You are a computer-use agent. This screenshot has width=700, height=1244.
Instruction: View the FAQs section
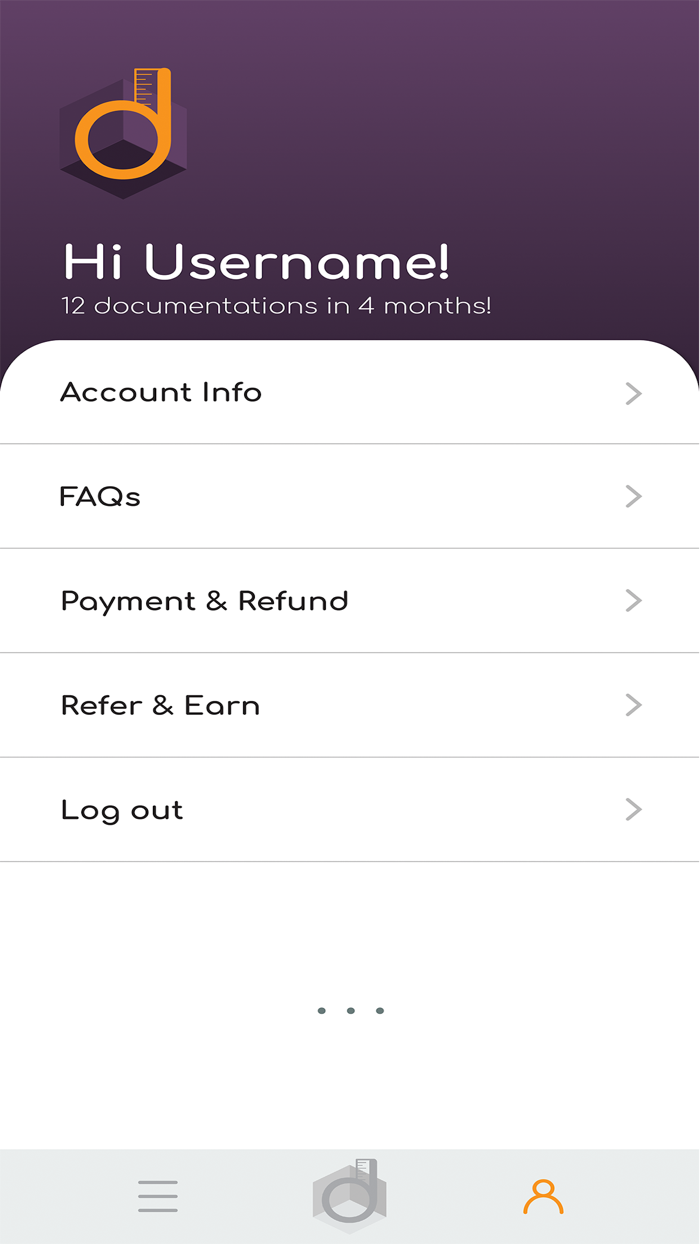point(349,497)
